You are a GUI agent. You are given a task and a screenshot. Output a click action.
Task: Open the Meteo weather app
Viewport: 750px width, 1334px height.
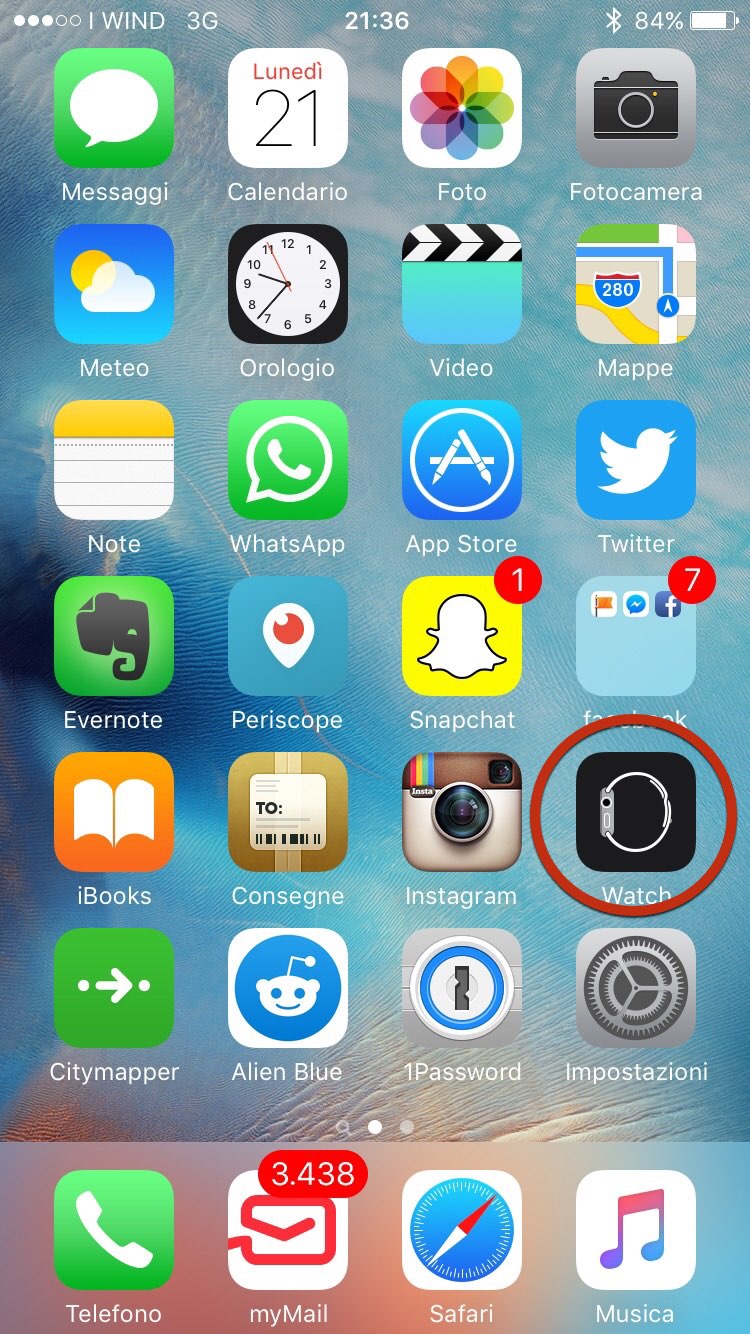tap(114, 284)
